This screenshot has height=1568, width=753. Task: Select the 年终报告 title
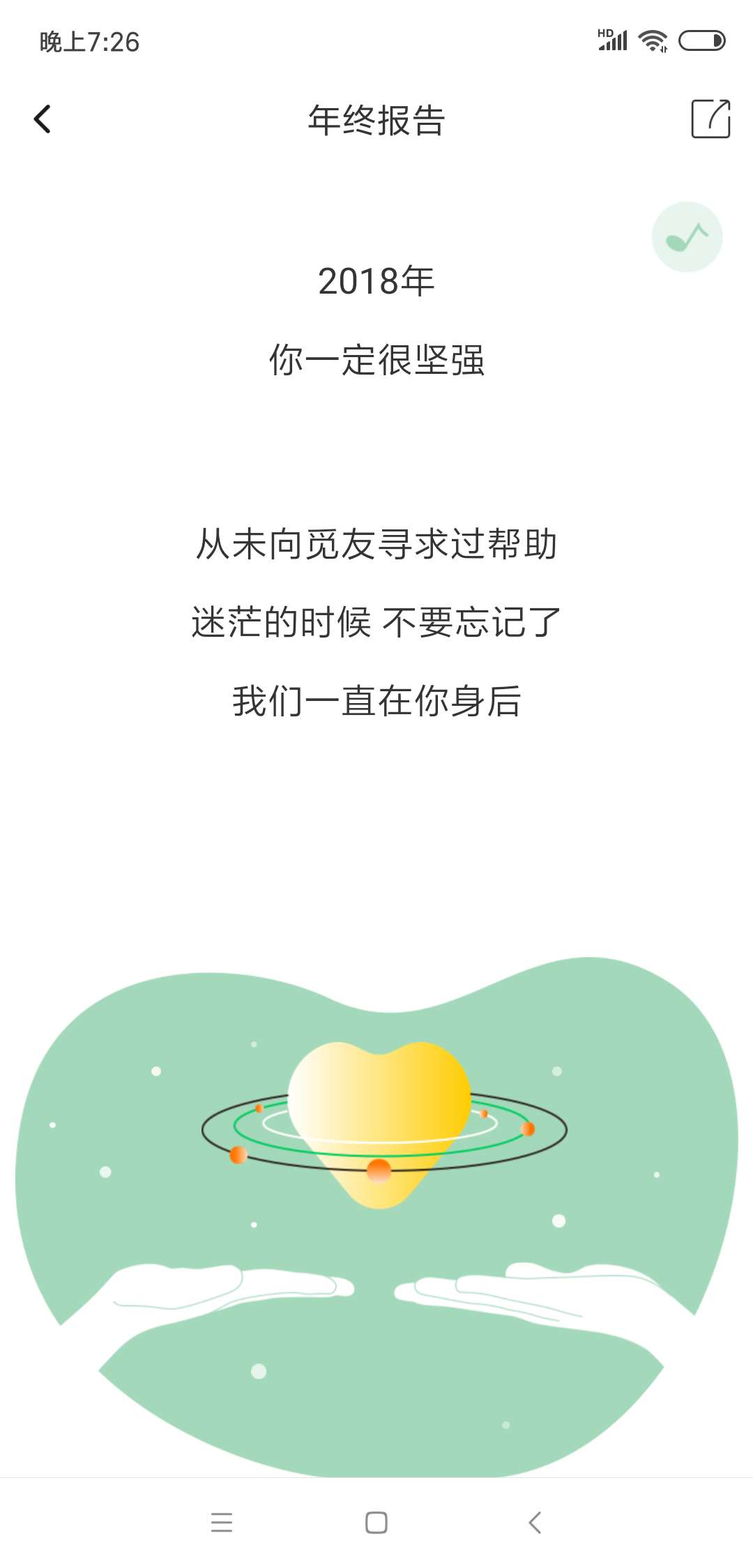pos(375,119)
